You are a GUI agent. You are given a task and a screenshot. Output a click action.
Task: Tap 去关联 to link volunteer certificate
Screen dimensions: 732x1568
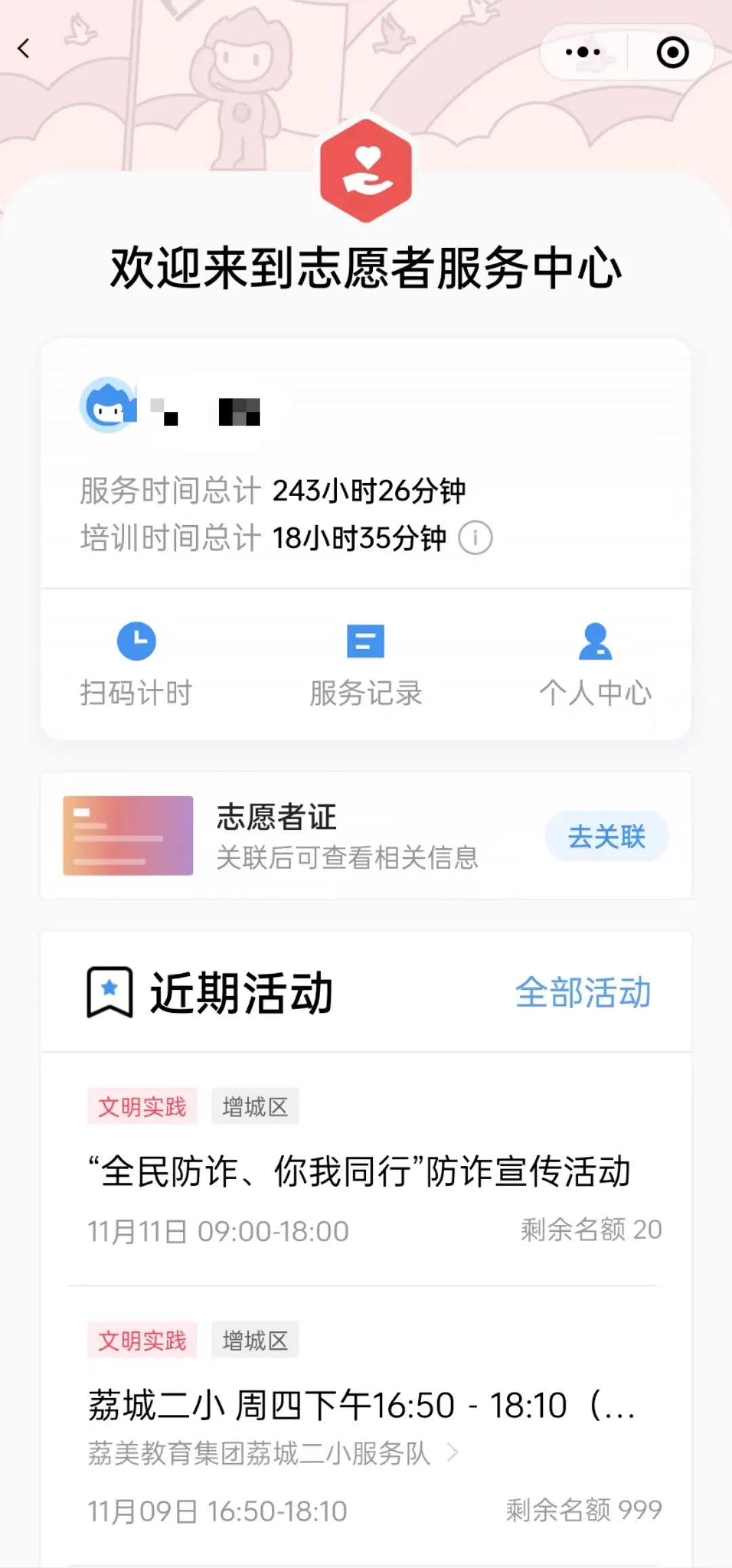click(x=607, y=836)
